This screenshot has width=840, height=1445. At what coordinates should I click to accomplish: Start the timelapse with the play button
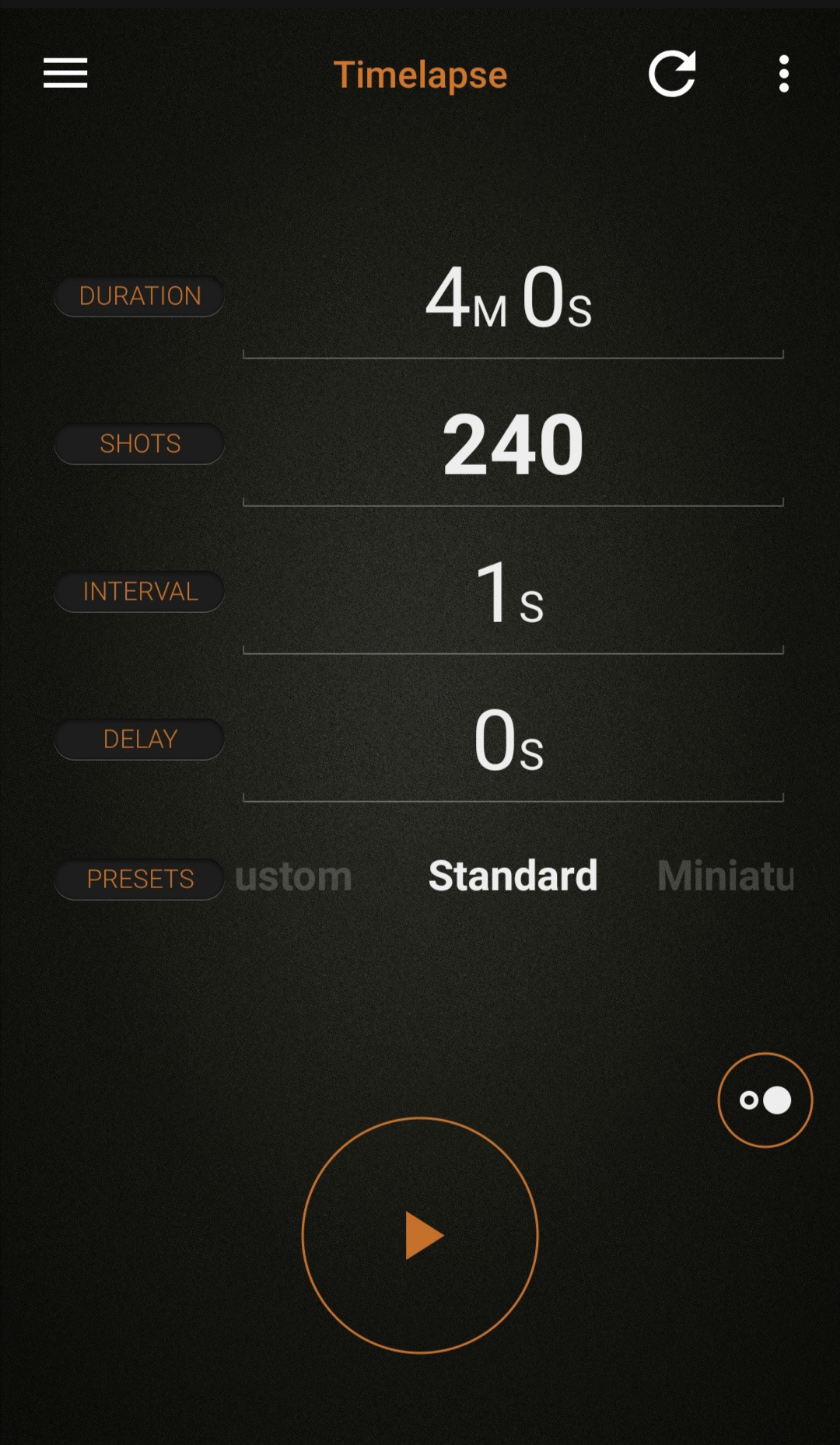click(x=420, y=1235)
